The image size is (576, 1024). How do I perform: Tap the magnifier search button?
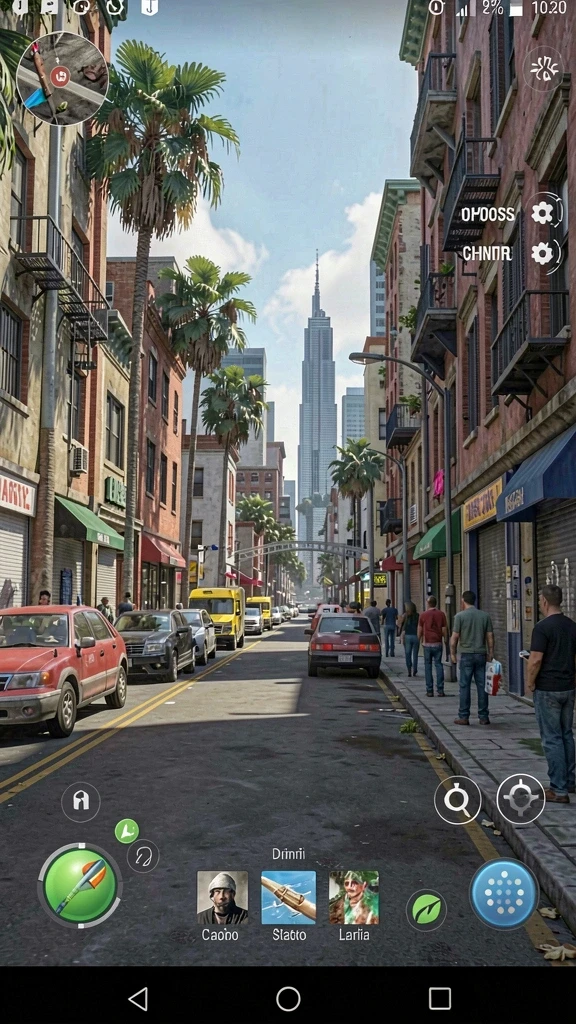pos(458,799)
